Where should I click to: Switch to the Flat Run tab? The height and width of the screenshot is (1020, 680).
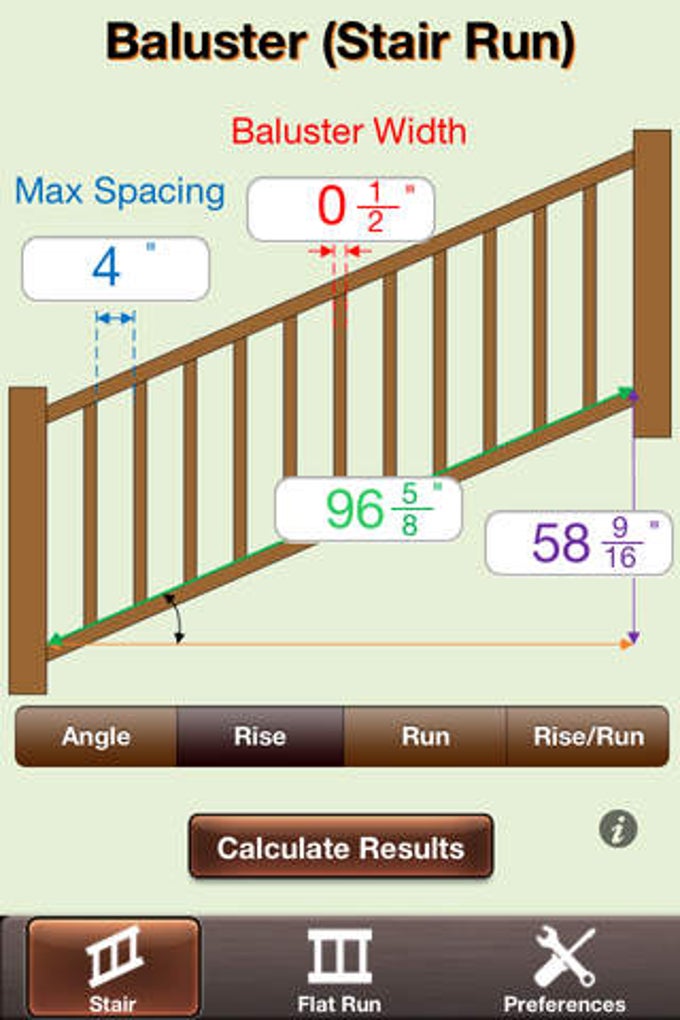[x=339, y=966]
